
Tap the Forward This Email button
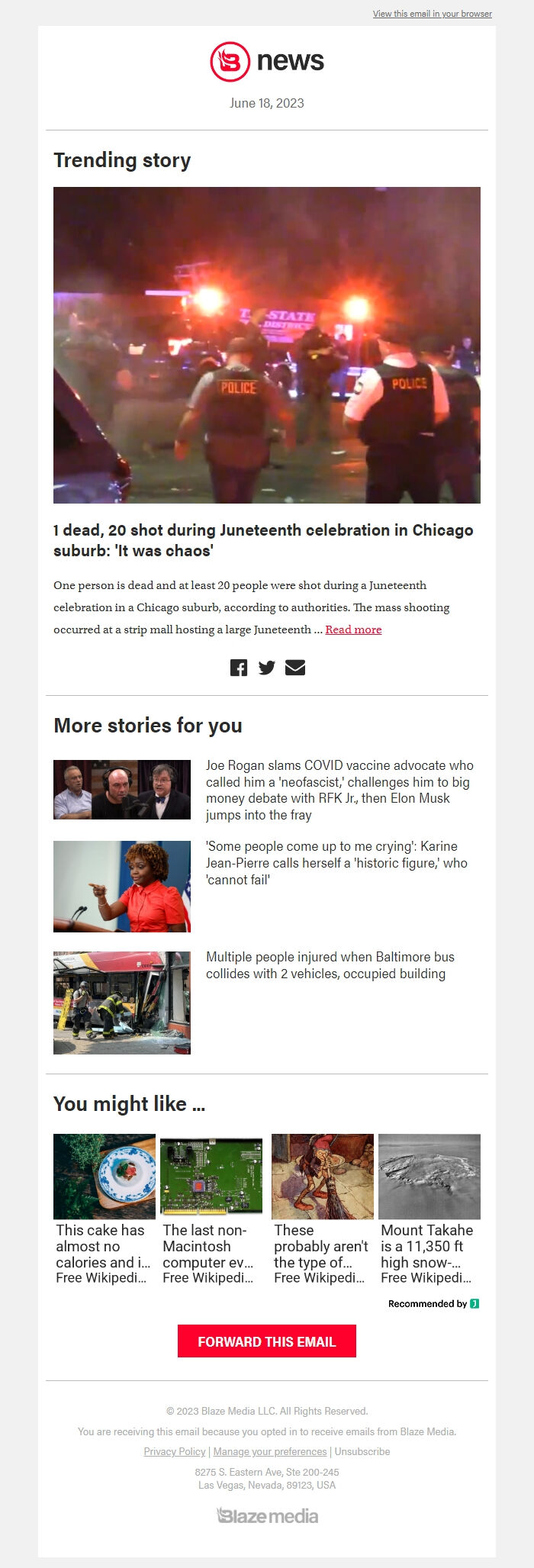point(267,1341)
